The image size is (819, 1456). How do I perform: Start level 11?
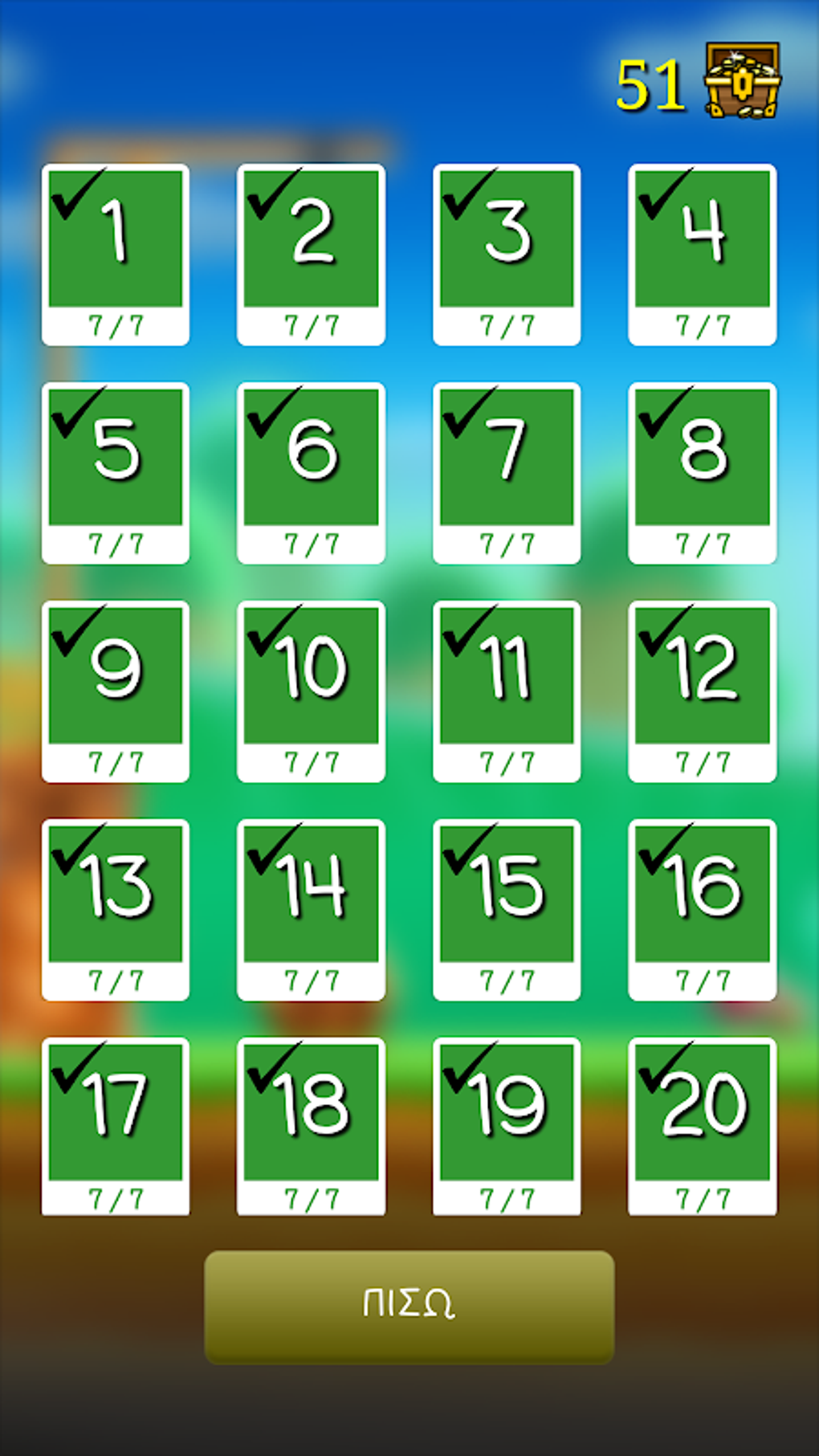click(507, 691)
